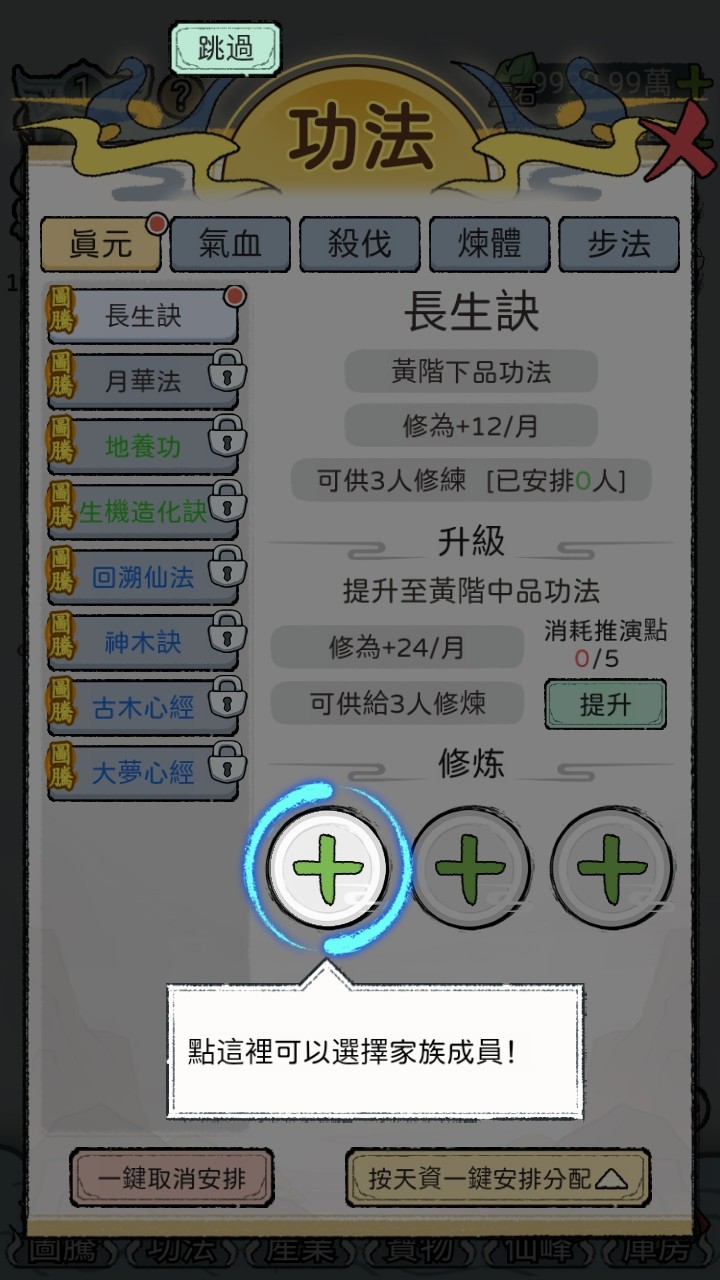Tap 一鍵取消安排 to cancel all assignments
720x1280 pixels.
click(x=171, y=1178)
